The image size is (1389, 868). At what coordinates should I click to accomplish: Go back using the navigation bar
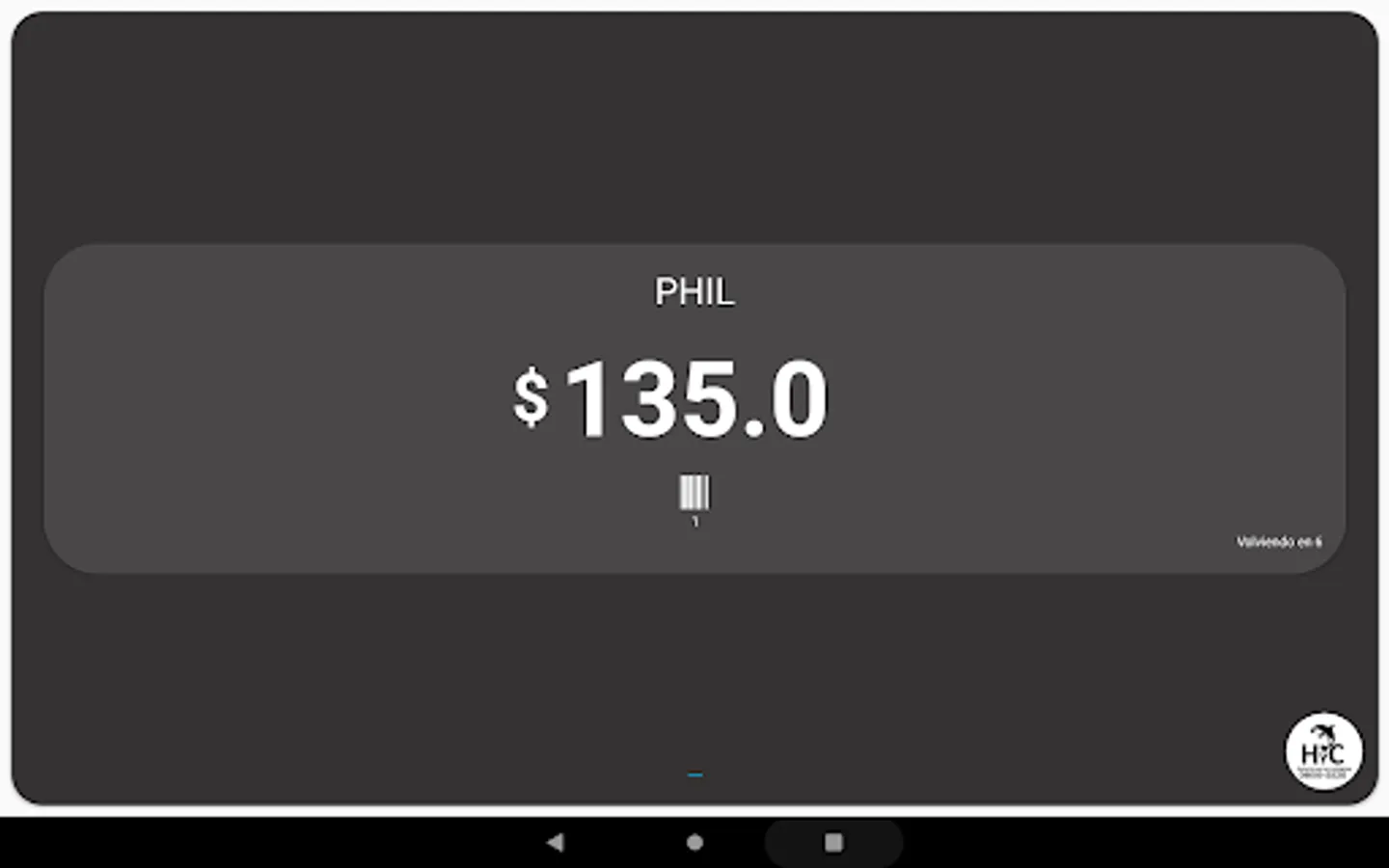click(555, 842)
